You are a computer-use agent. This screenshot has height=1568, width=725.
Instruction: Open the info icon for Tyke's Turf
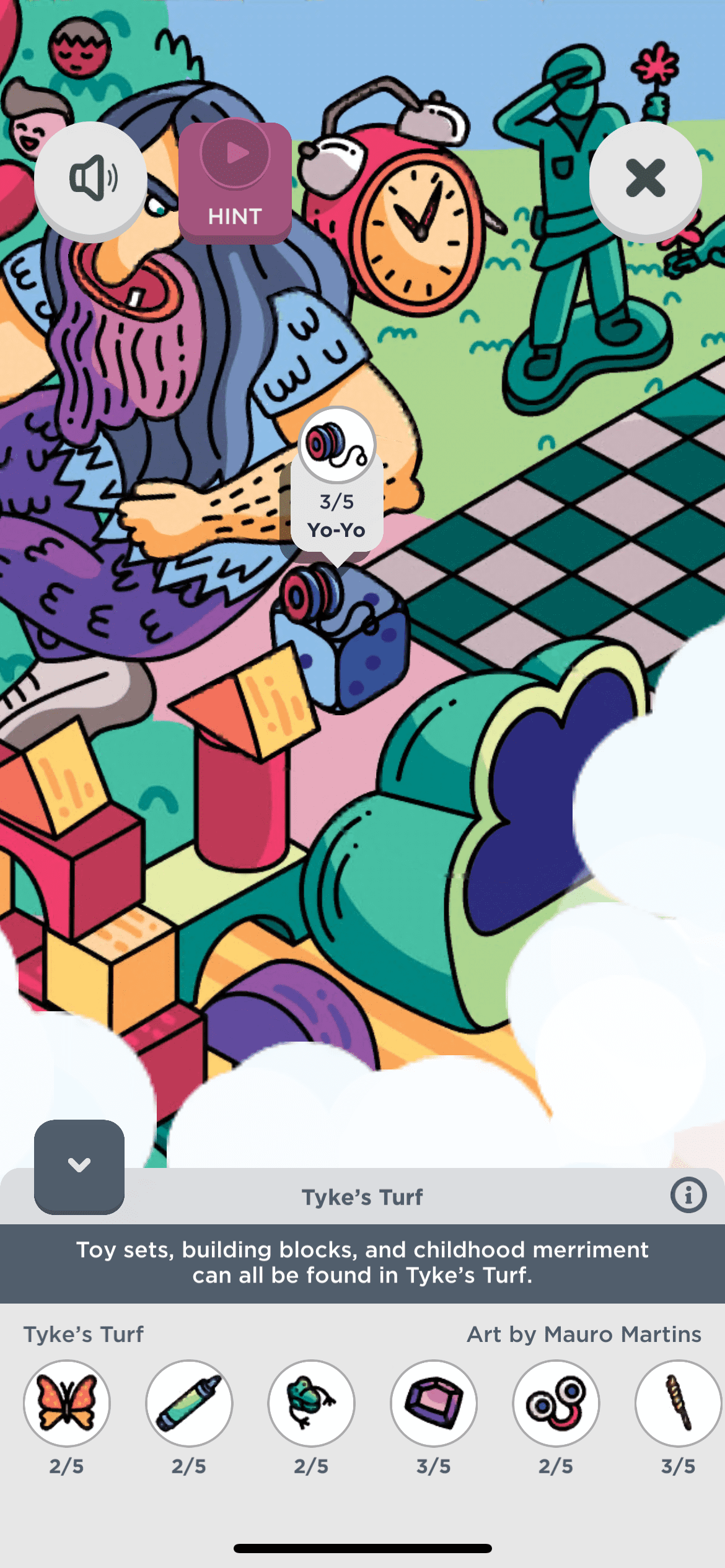tap(688, 1195)
